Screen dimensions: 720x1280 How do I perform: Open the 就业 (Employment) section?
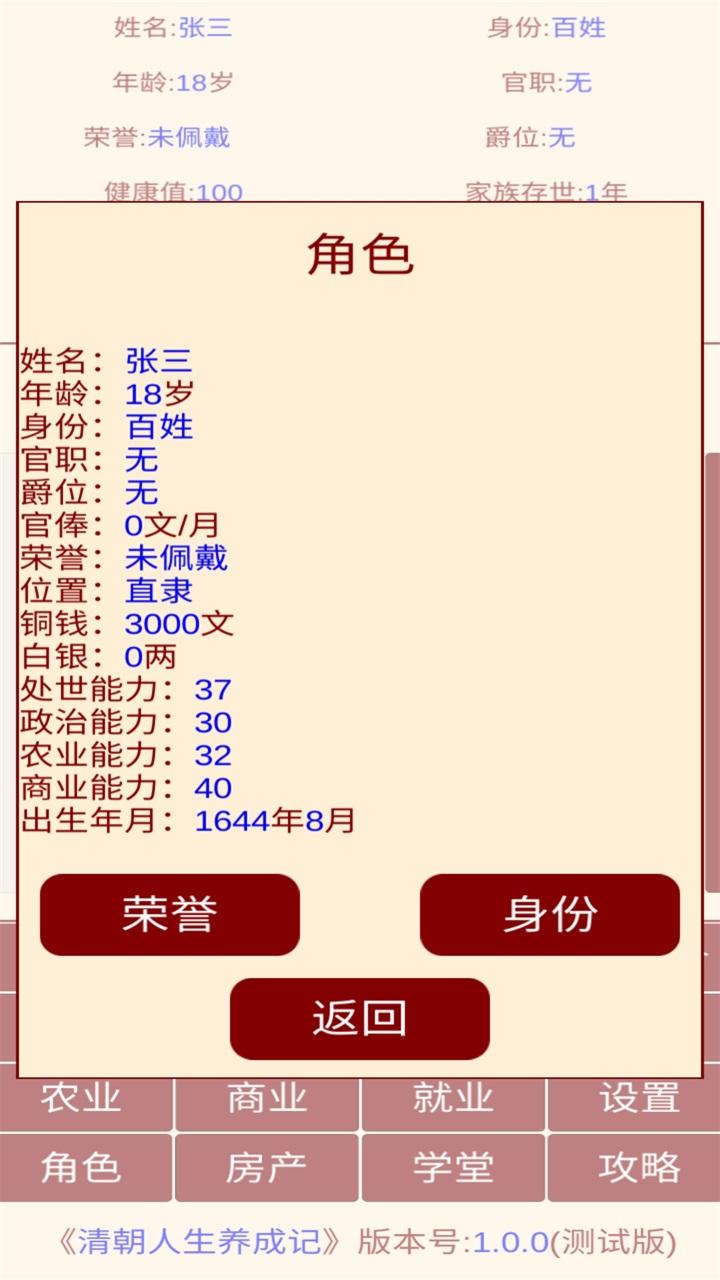point(453,1100)
